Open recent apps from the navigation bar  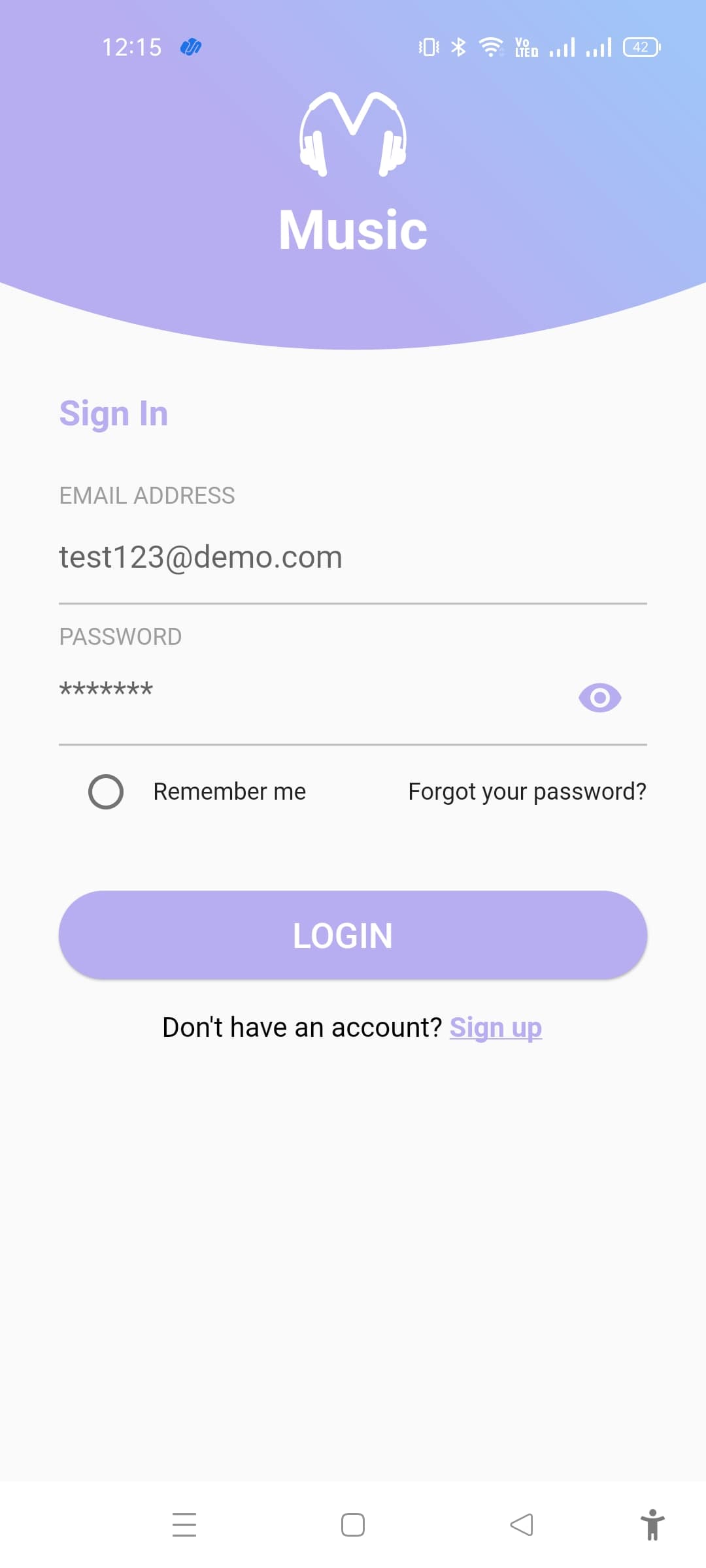click(x=184, y=1525)
